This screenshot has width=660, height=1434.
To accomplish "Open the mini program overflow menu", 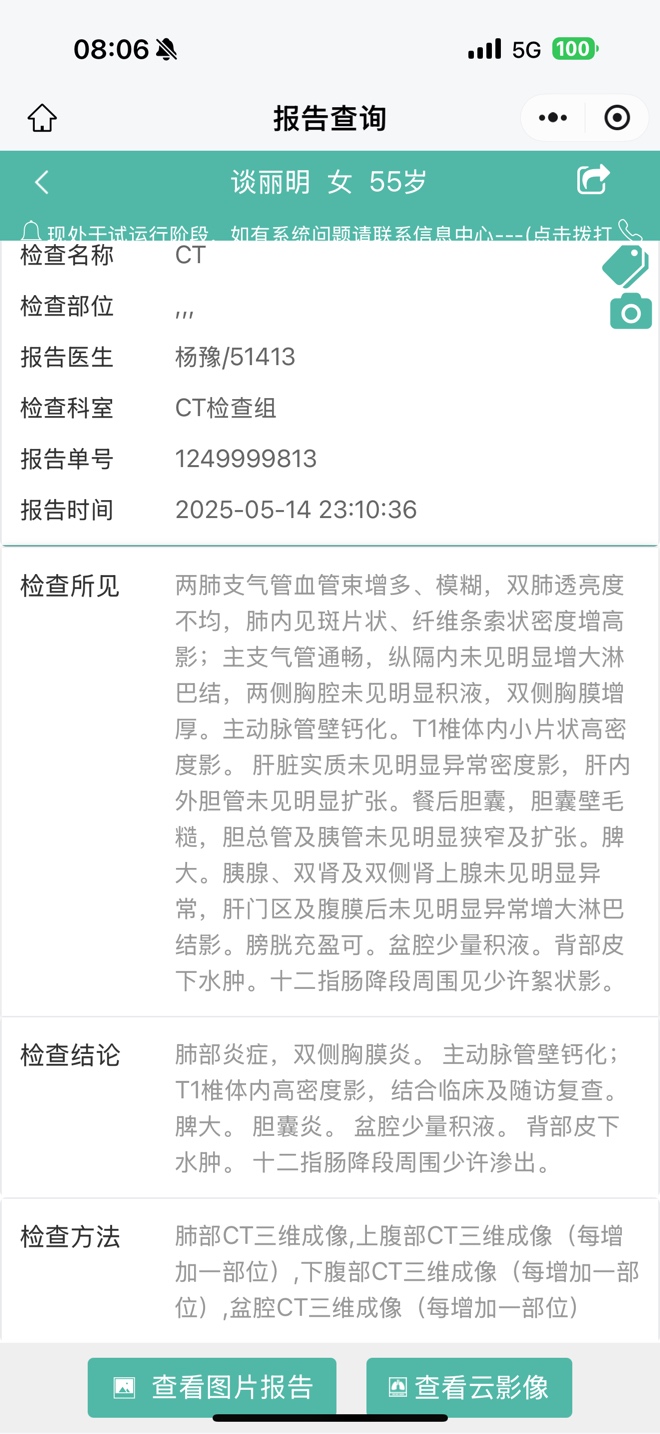I will tap(553, 118).
